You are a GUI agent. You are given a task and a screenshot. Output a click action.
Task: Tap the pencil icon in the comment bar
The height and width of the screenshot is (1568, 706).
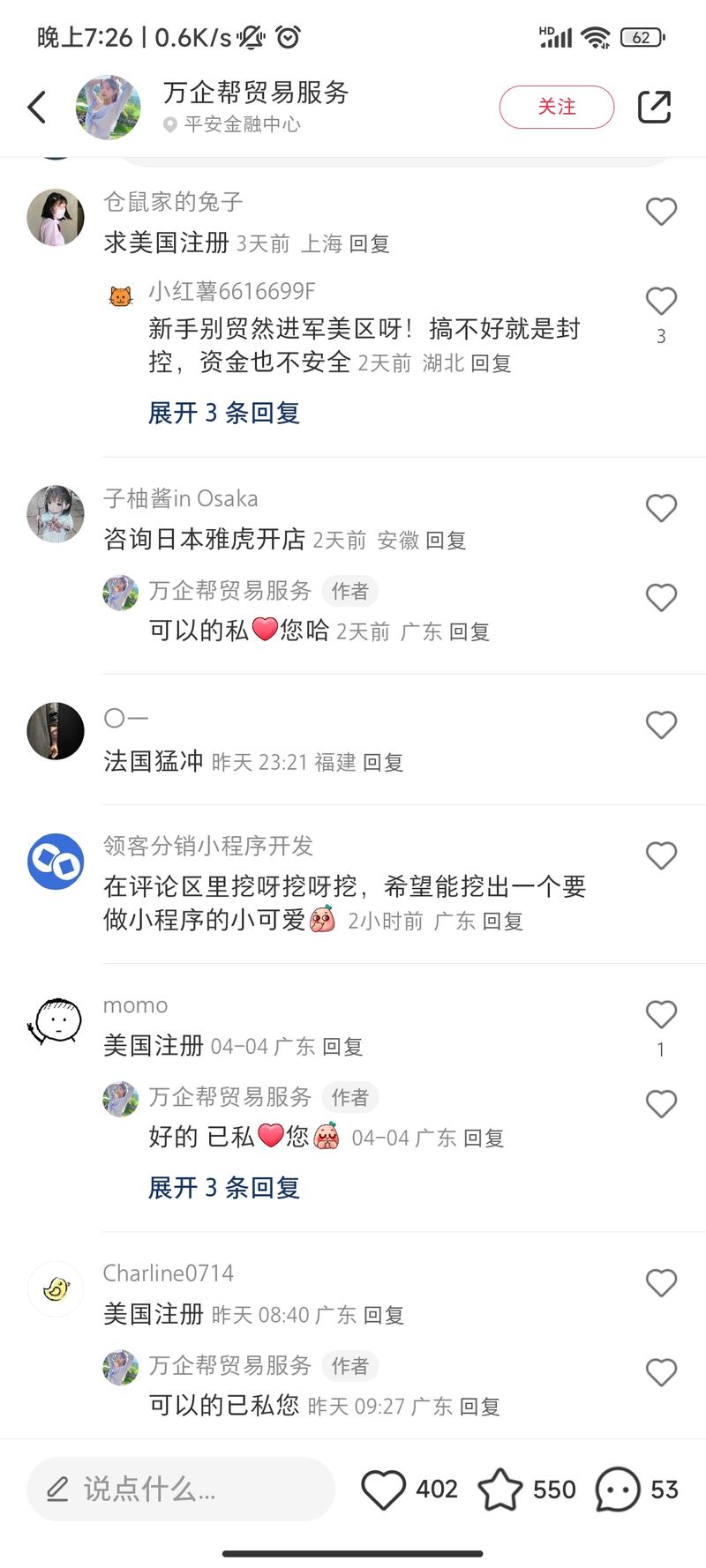56,1489
